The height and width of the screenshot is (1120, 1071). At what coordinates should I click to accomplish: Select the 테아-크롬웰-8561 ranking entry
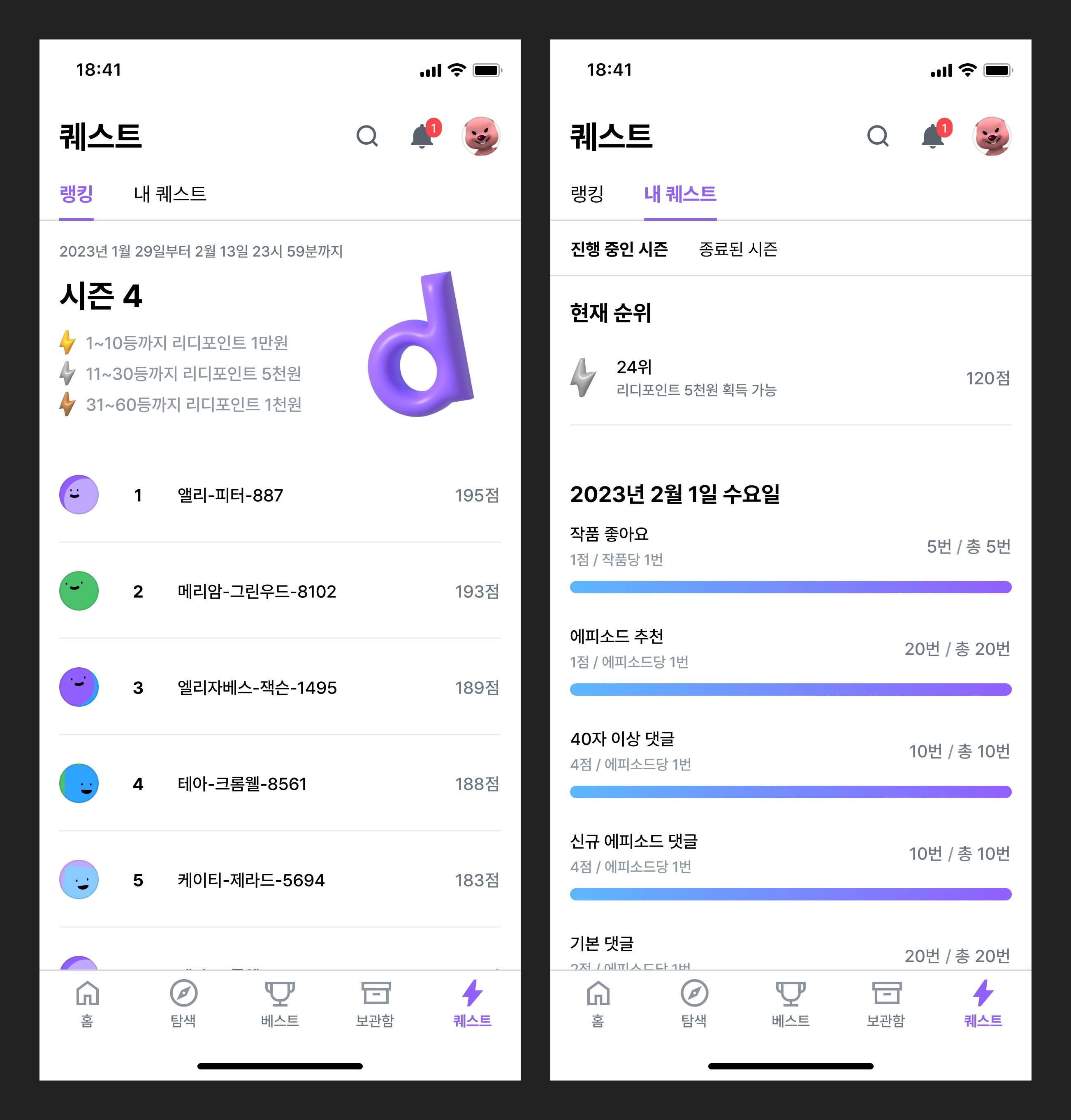tap(280, 784)
